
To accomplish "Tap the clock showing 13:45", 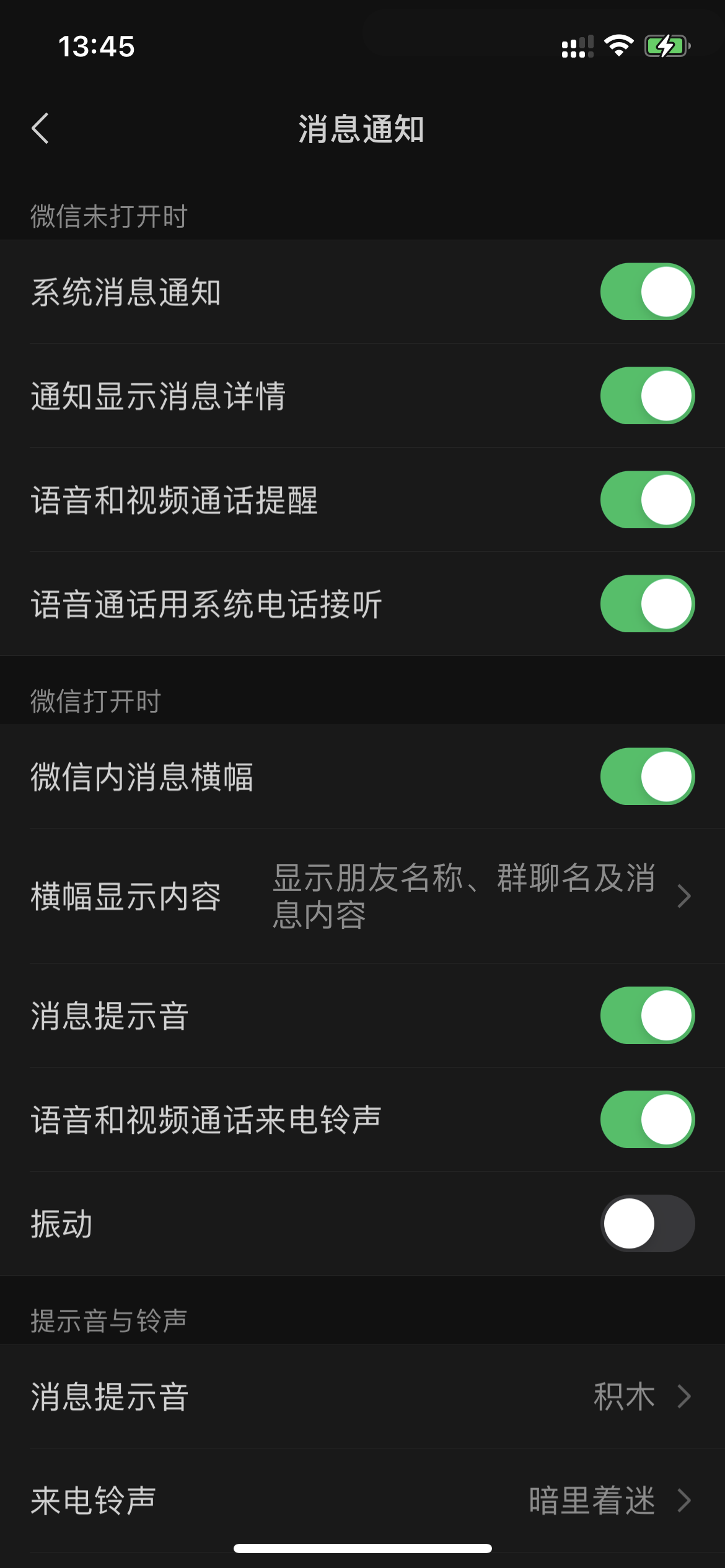I will (x=96, y=45).
